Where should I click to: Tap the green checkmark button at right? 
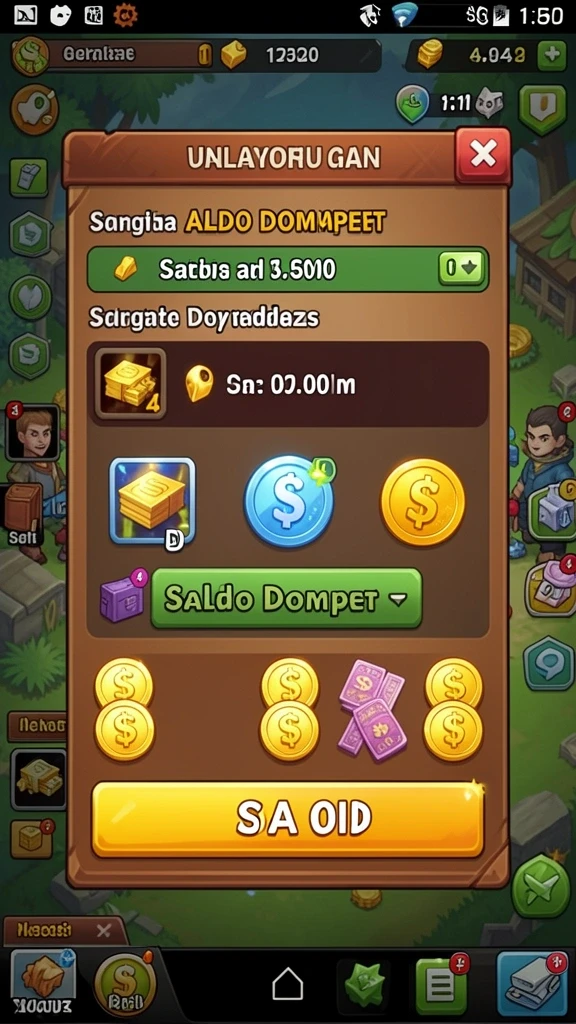click(x=541, y=886)
